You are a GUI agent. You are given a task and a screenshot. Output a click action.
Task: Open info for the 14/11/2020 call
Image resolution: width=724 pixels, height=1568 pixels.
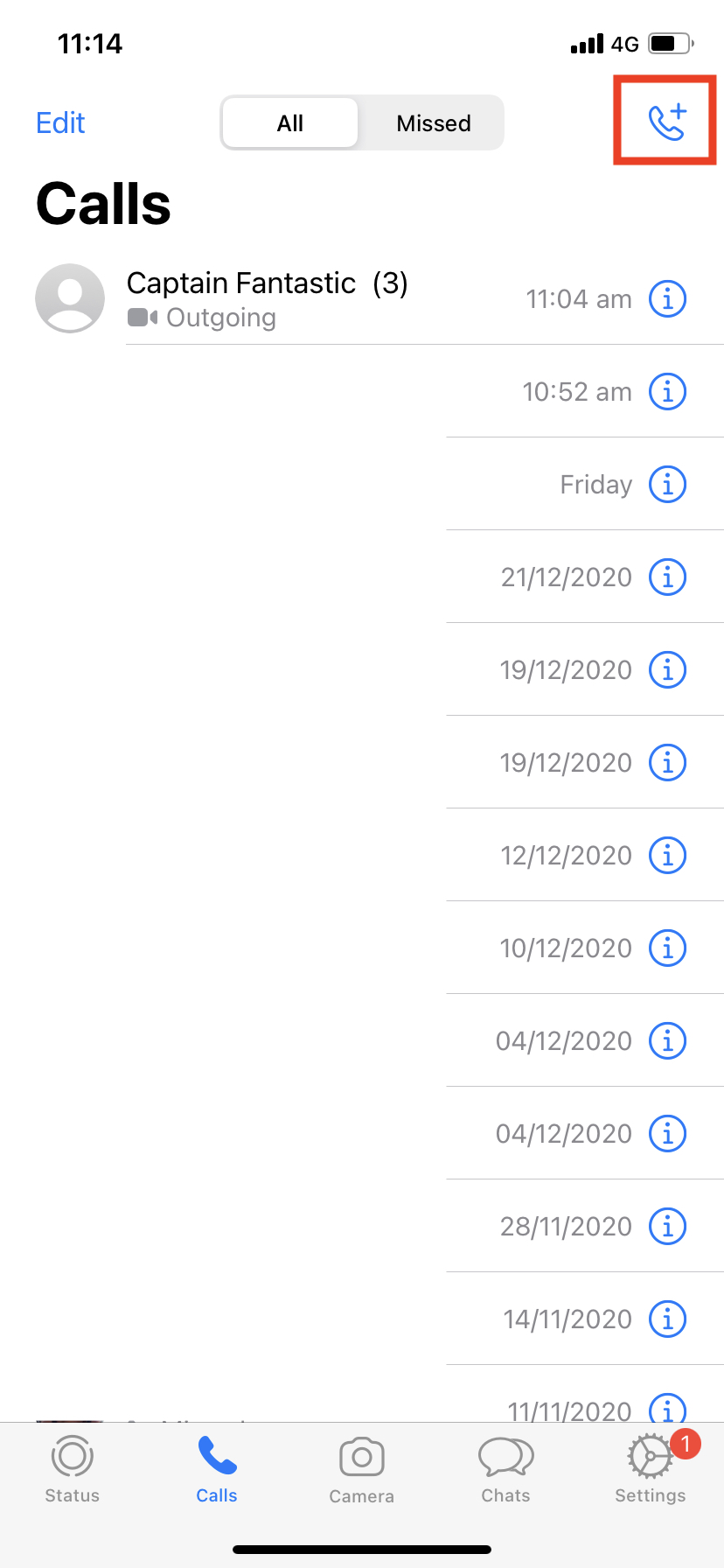[667, 1319]
